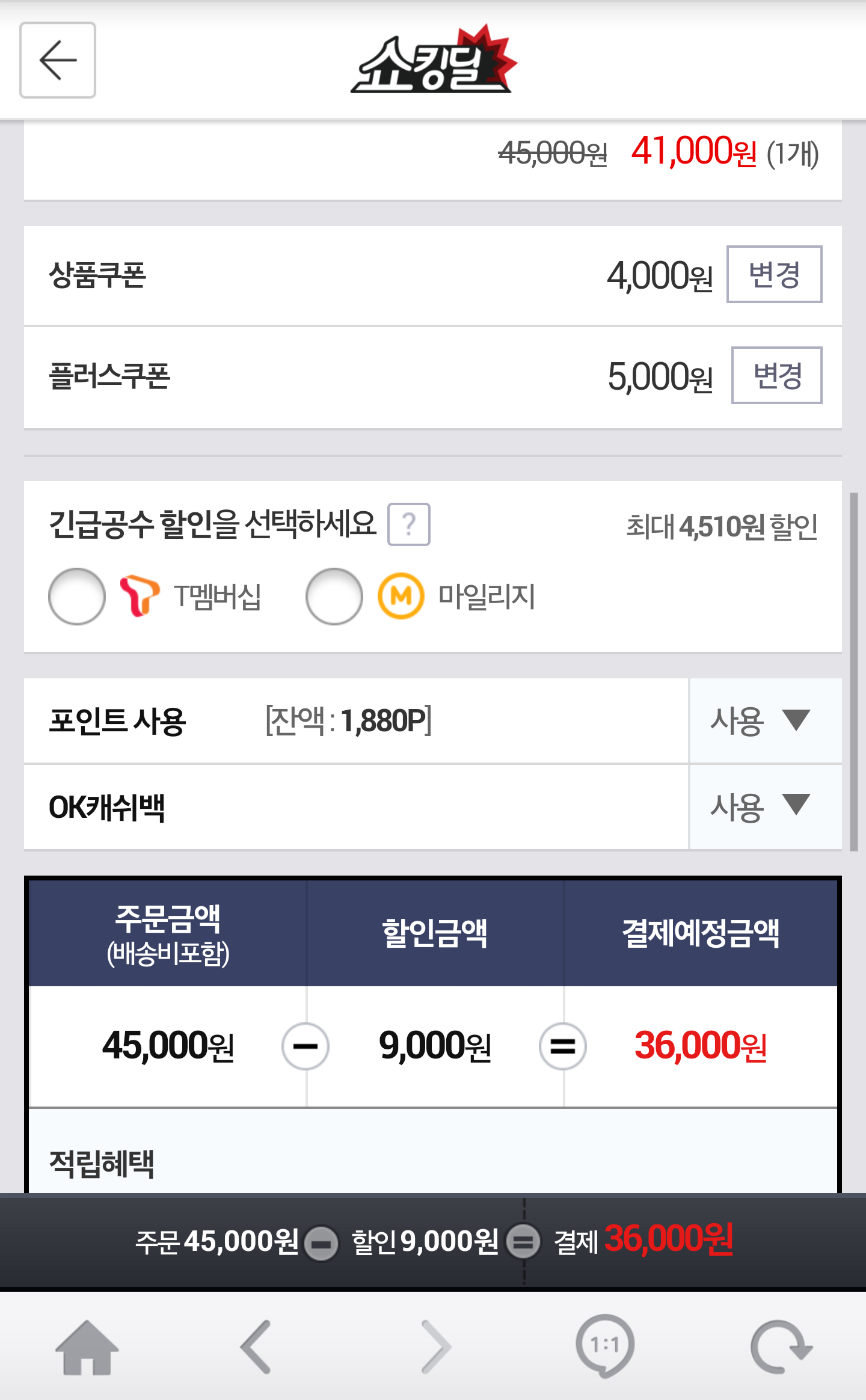Navigate to previous page in bottom bar
This screenshot has height=1400, width=866.
[x=257, y=1347]
